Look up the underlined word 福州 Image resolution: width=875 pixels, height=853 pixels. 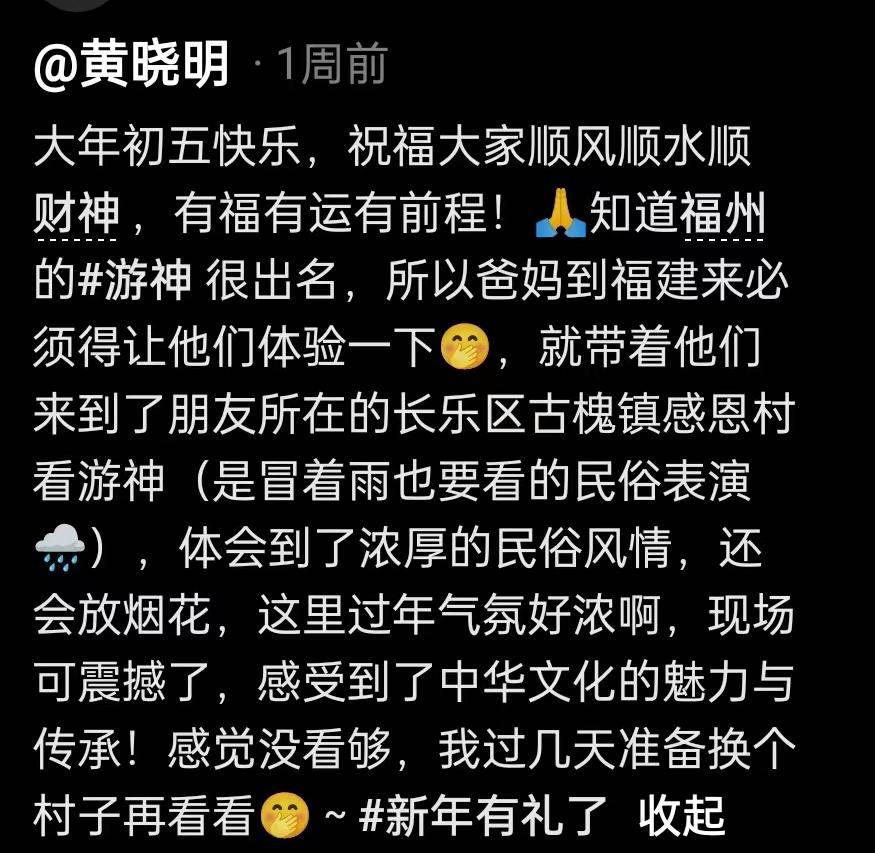pyautogui.click(x=723, y=215)
